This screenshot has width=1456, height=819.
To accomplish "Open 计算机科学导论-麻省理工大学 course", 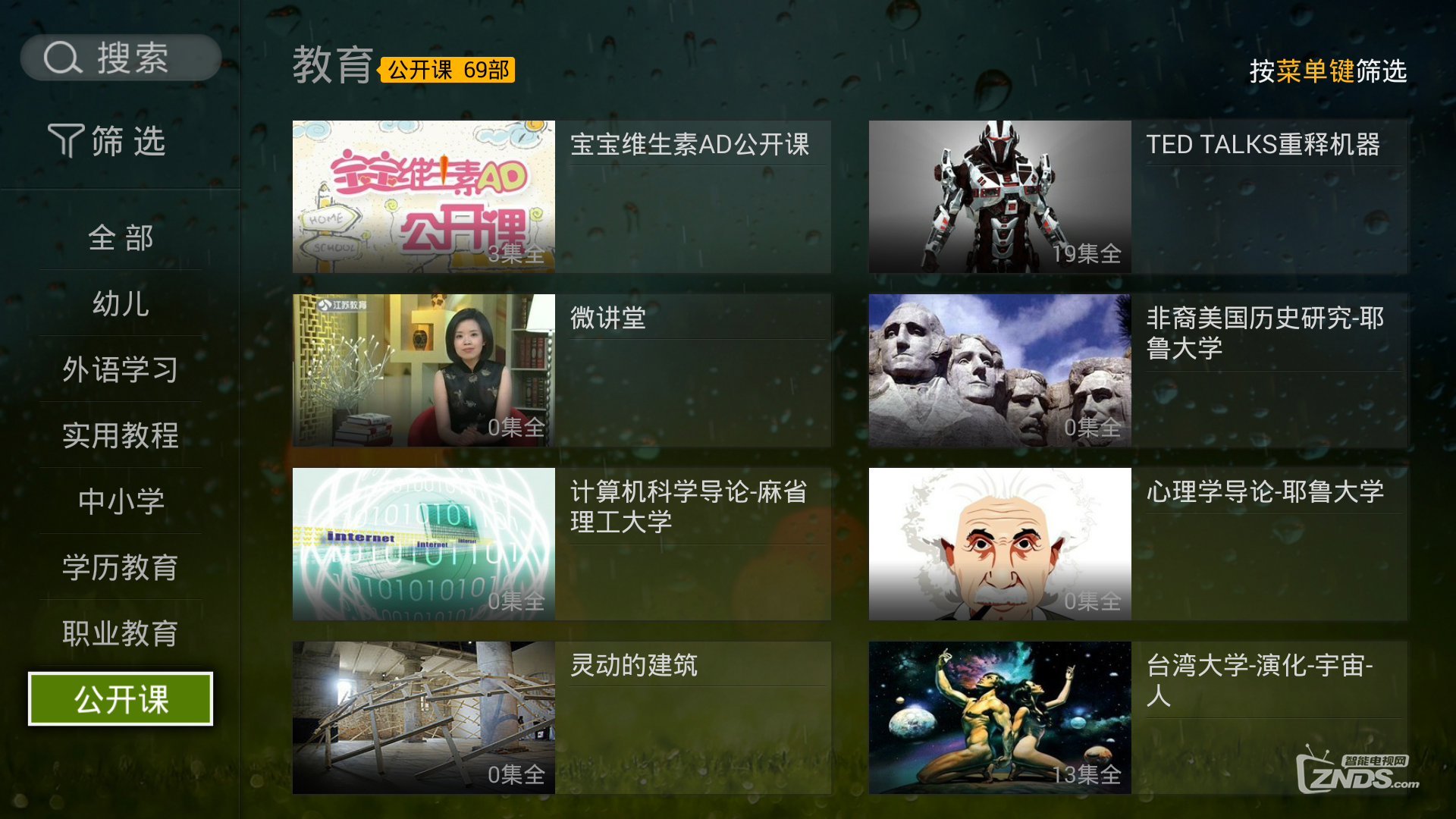I will pos(561,544).
